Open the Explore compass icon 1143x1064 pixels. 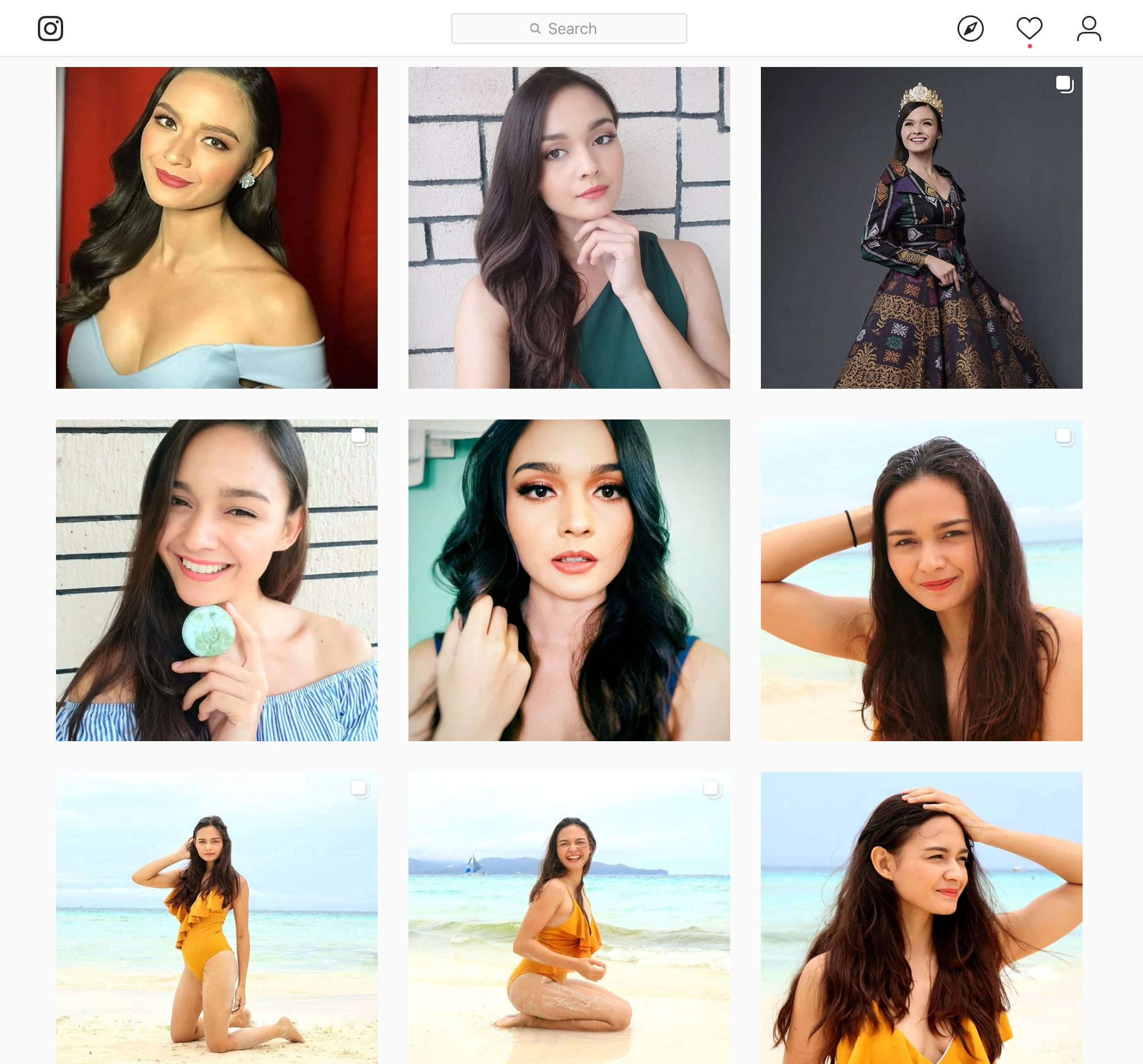click(x=970, y=28)
